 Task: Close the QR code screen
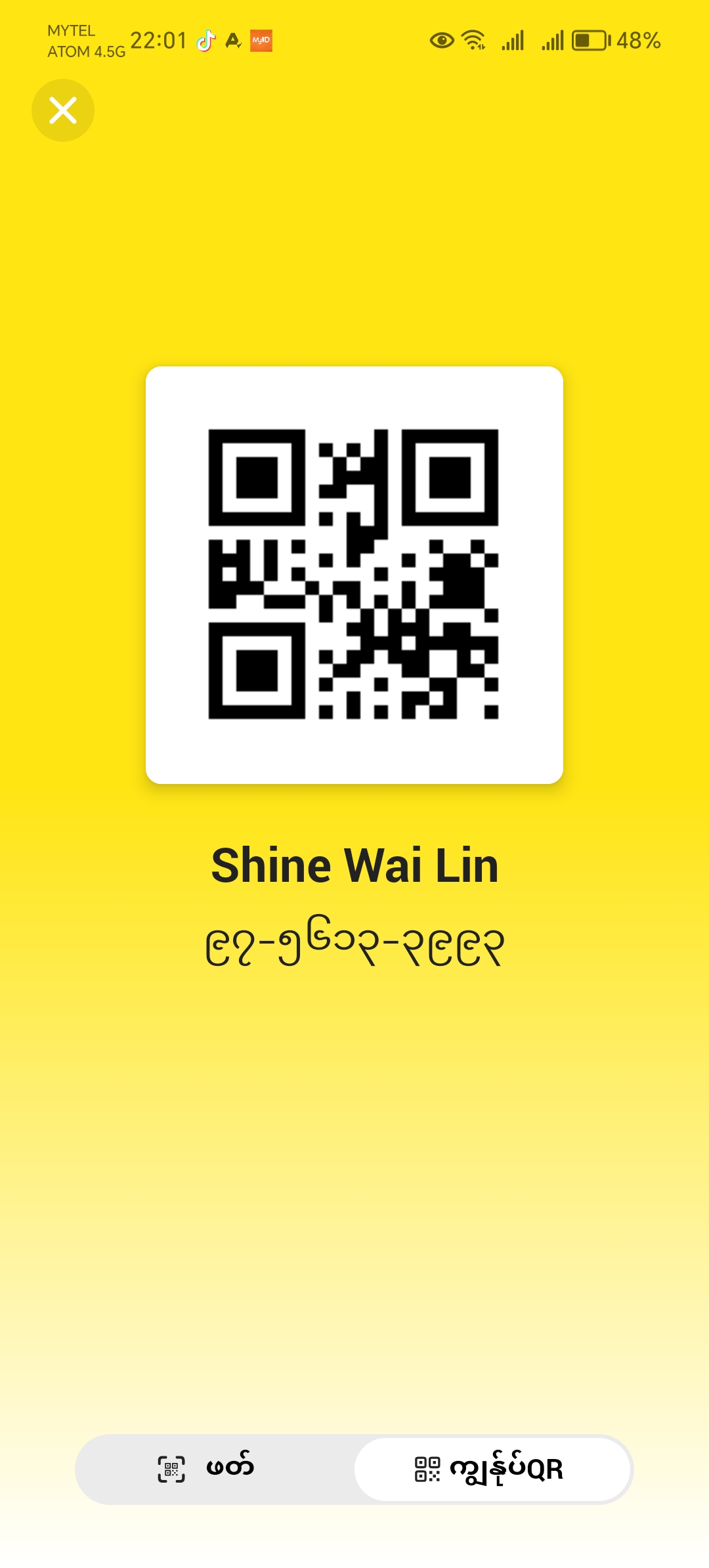coord(63,110)
